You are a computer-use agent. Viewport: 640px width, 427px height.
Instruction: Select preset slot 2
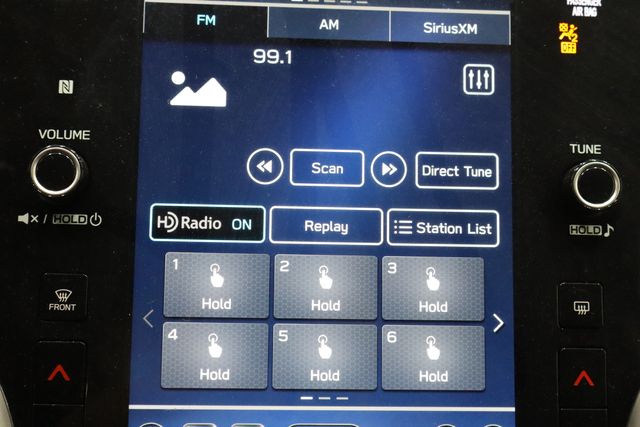[x=325, y=286]
